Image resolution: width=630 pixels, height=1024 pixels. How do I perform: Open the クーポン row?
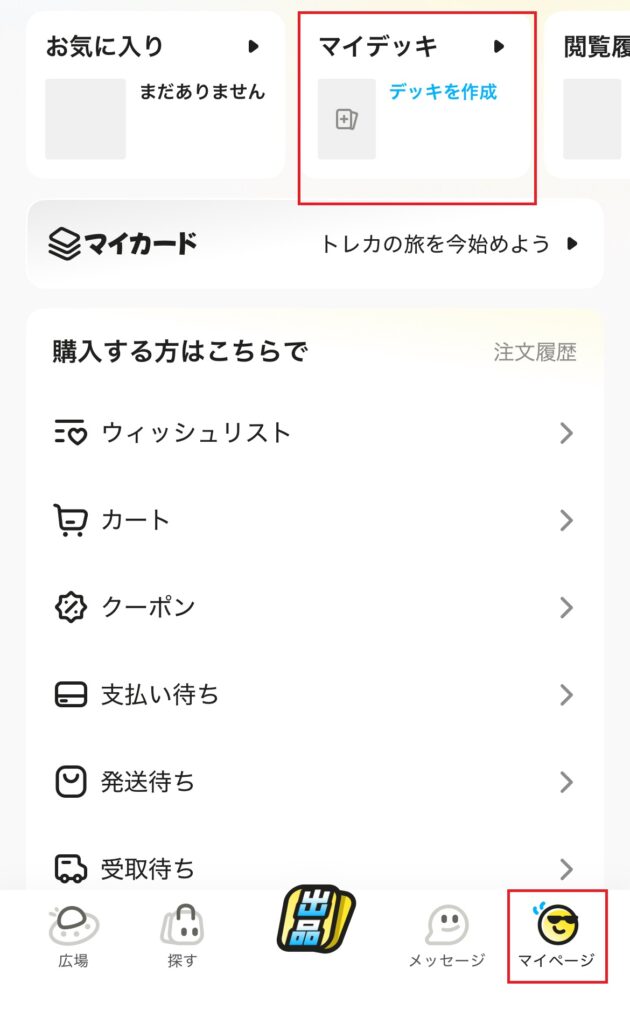point(314,607)
